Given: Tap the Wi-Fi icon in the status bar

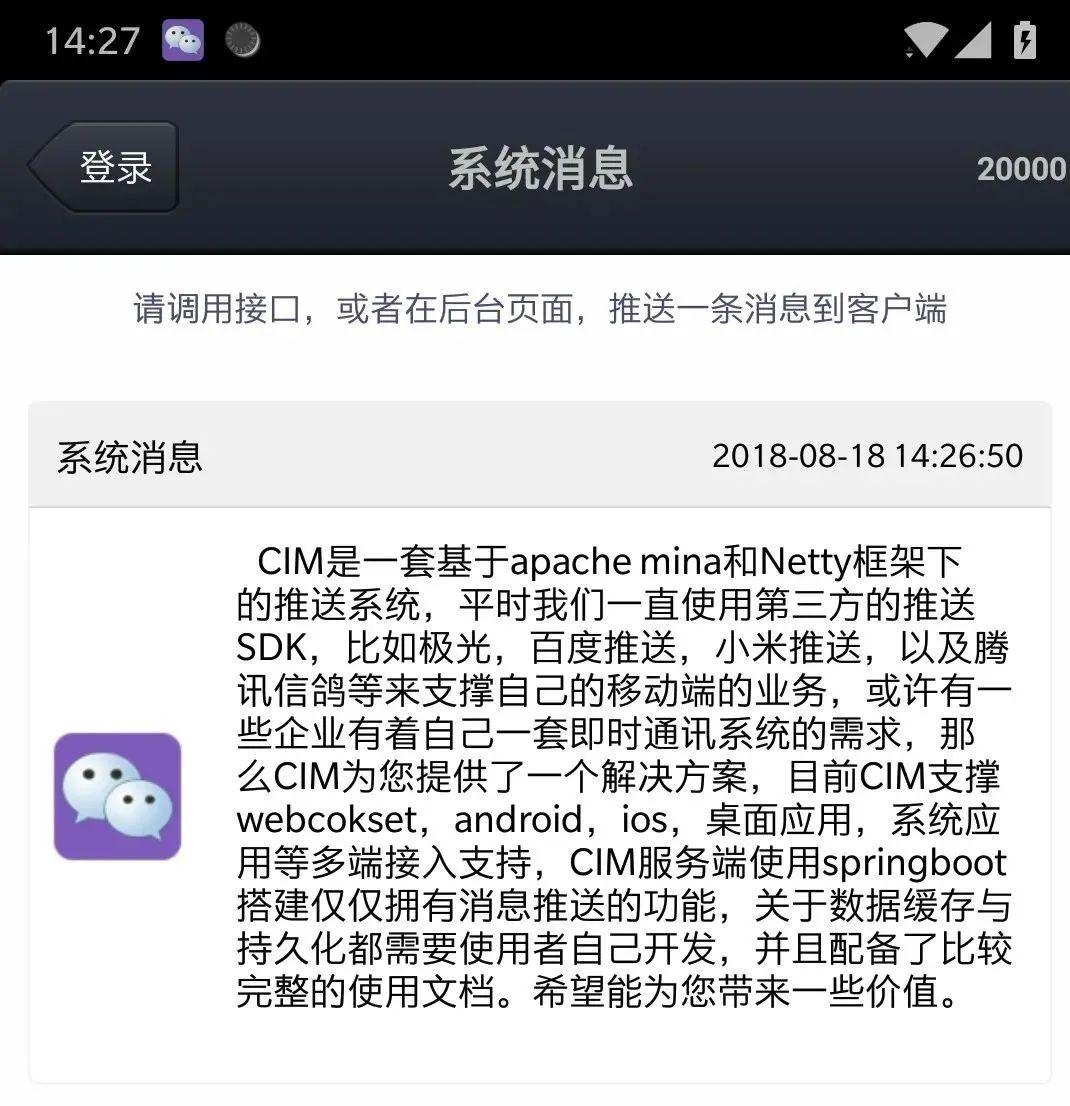Looking at the screenshot, I should click(922, 42).
